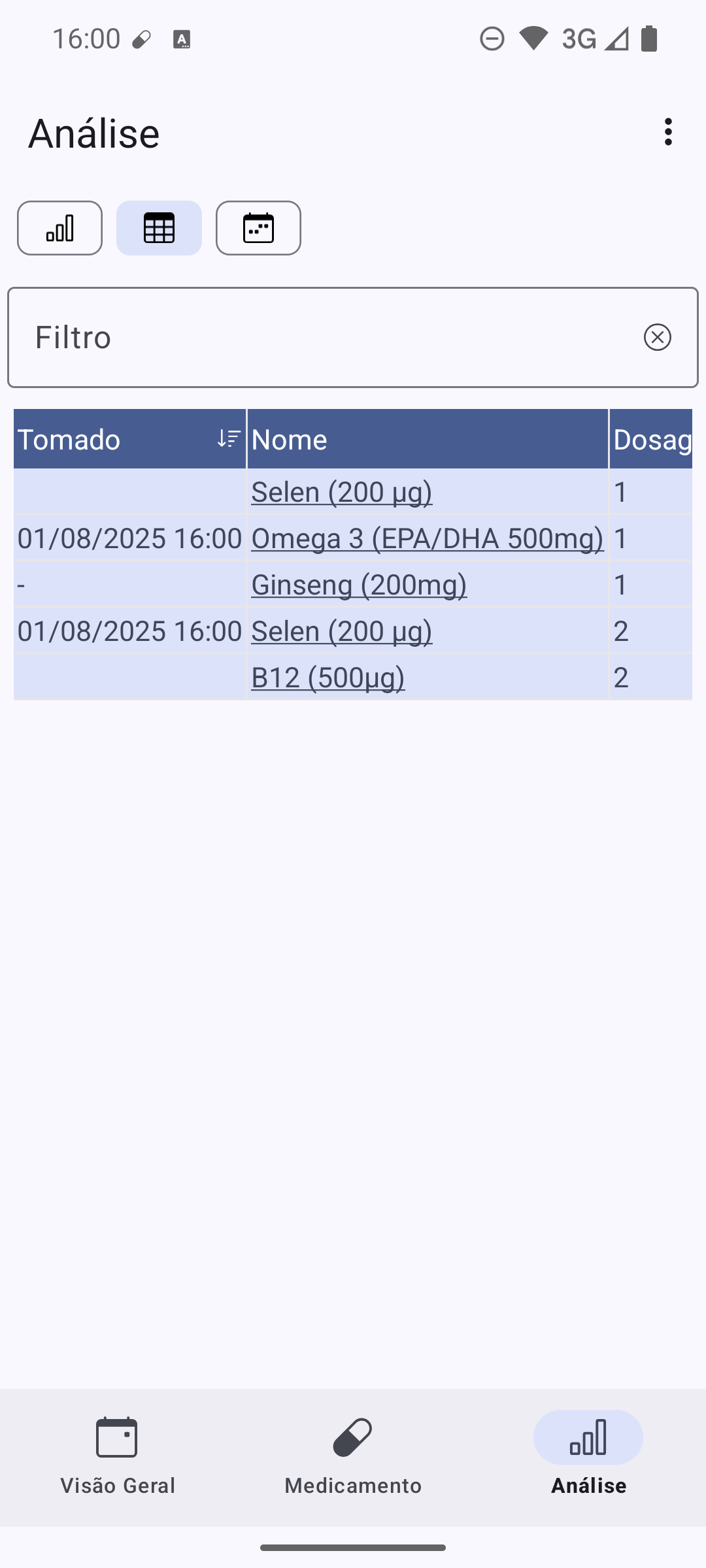Focus the Filtro text field
The height and width of the screenshot is (1568, 706).
pos(327,337)
